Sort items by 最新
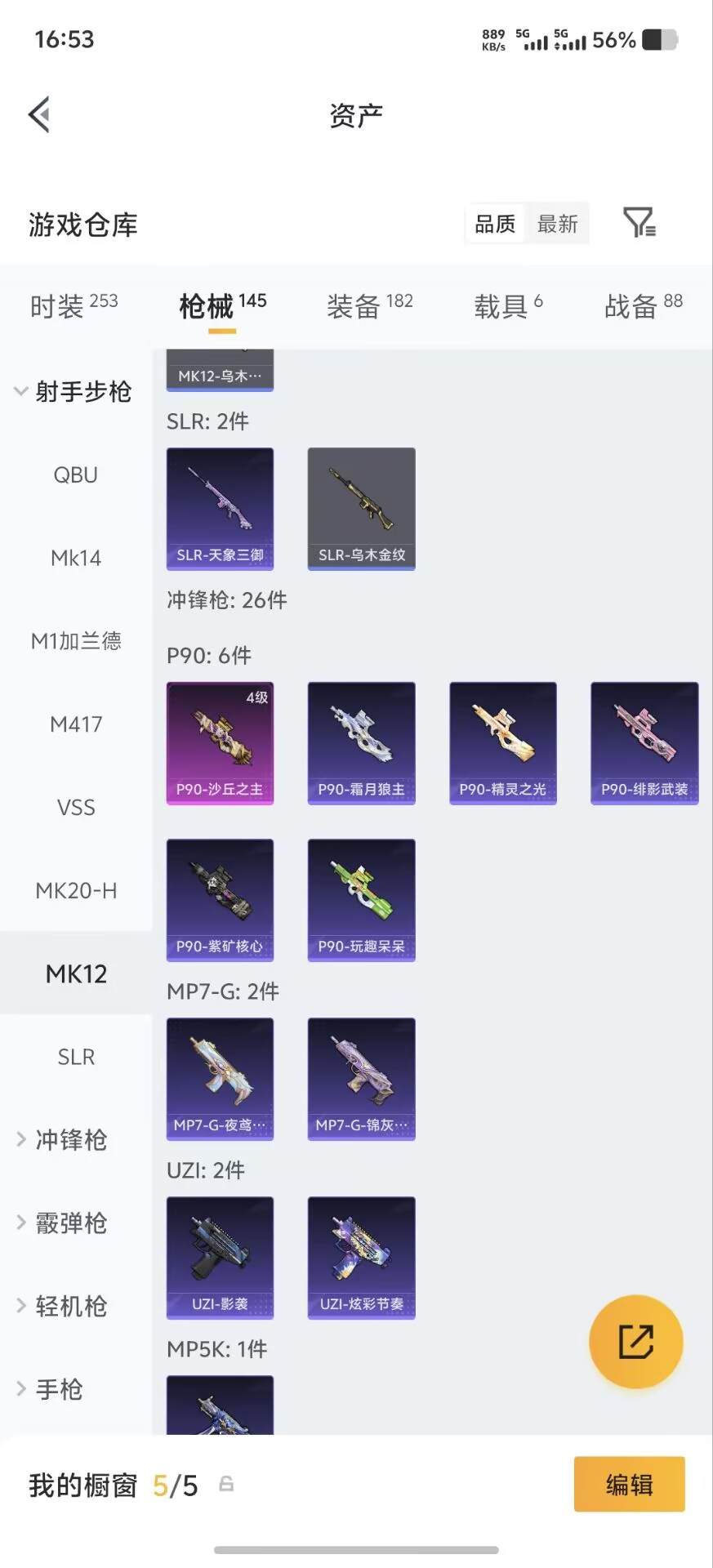The width and height of the screenshot is (713, 1568). coord(557,224)
